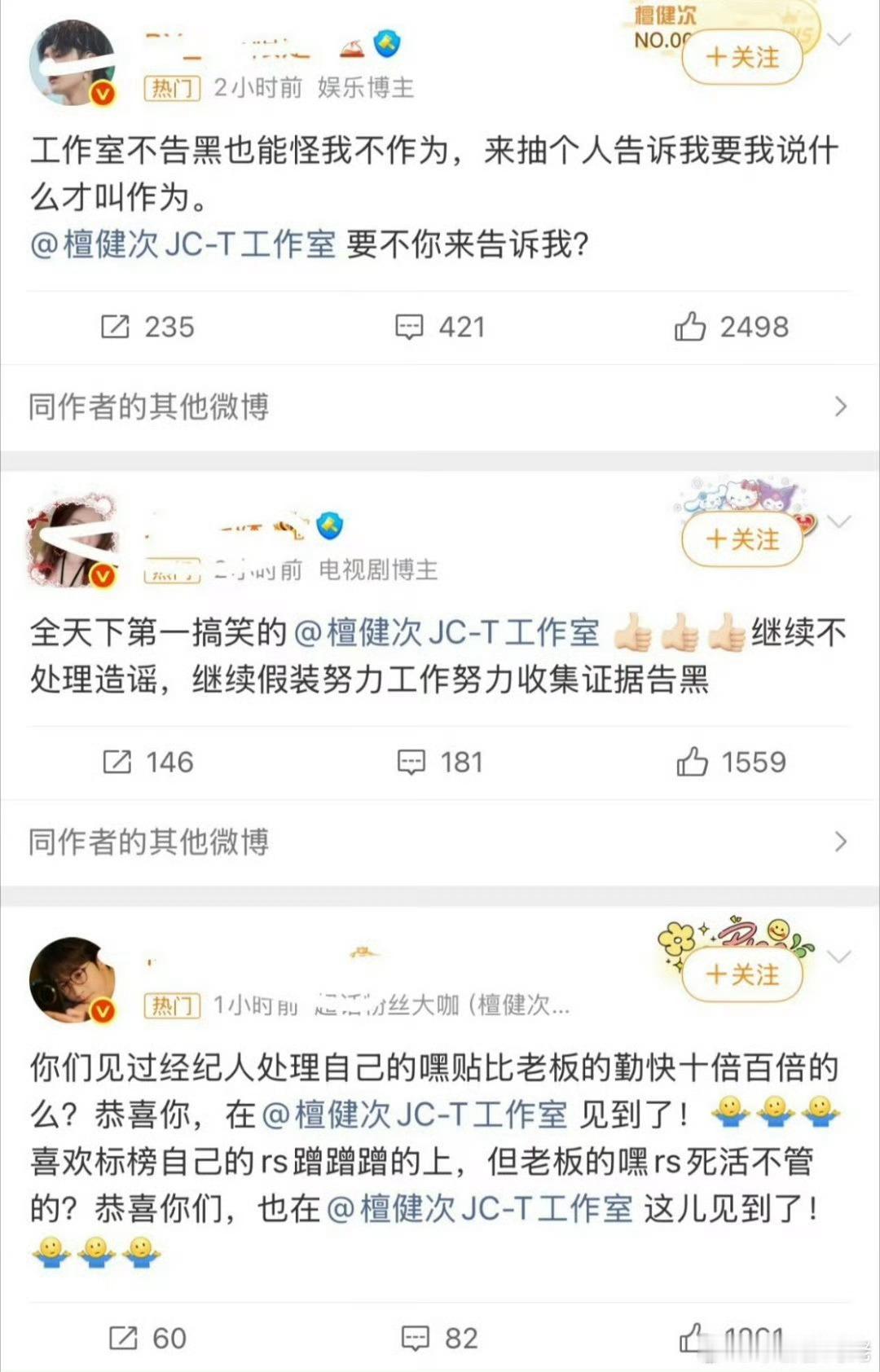The height and width of the screenshot is (1372, 880).
Task: Select the 热门 tag on the first post
Action: tap(172, 90)
